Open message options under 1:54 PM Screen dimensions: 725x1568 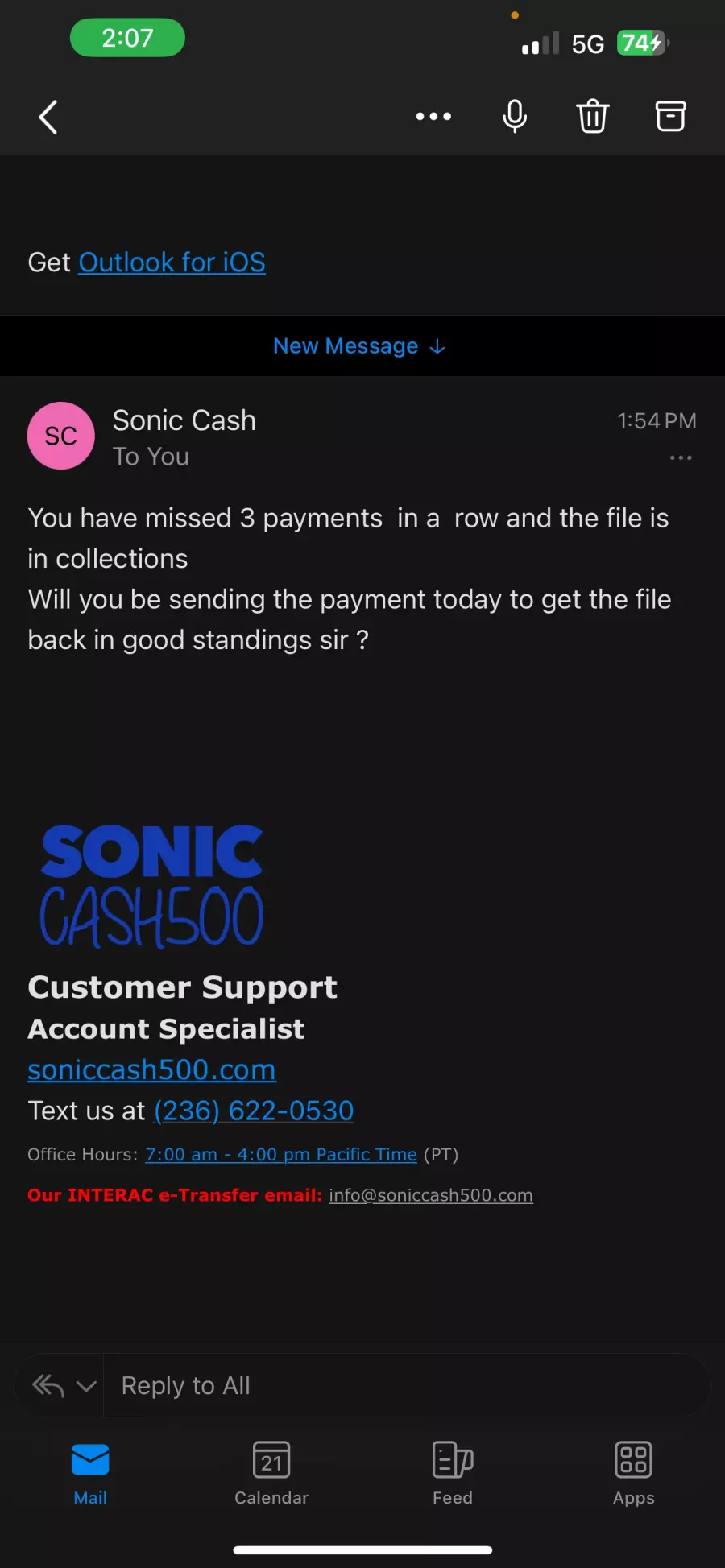(x=681, y=457)
